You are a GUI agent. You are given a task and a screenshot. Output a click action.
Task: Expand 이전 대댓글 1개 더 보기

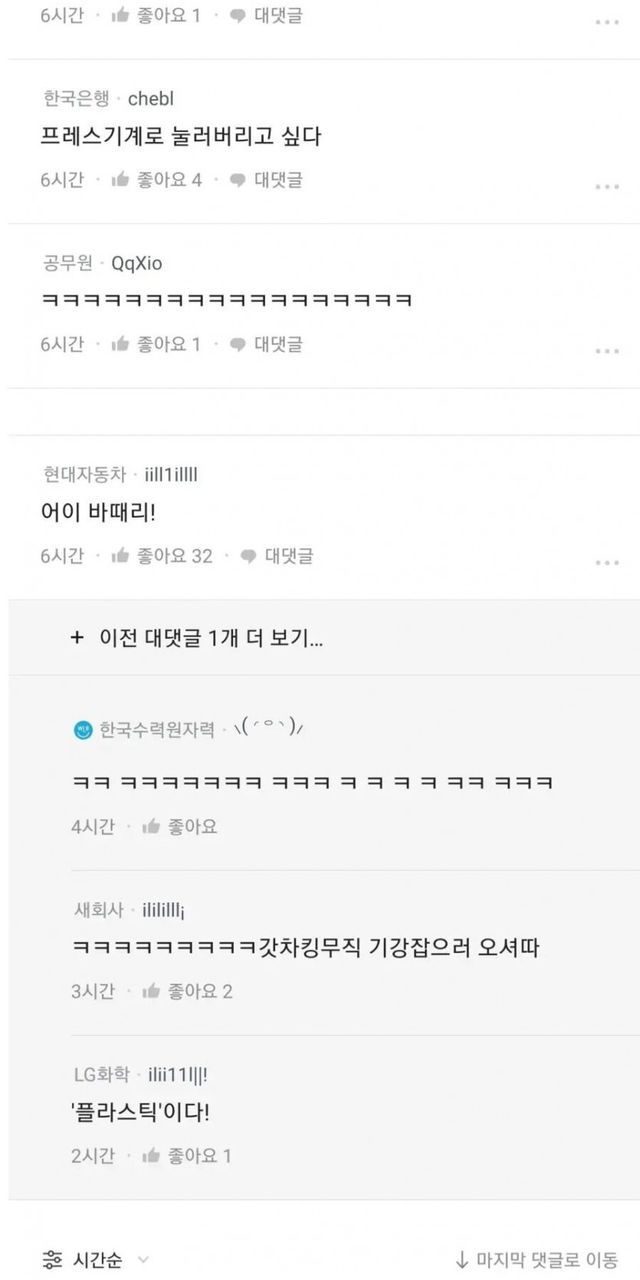[x=198, y=639]
